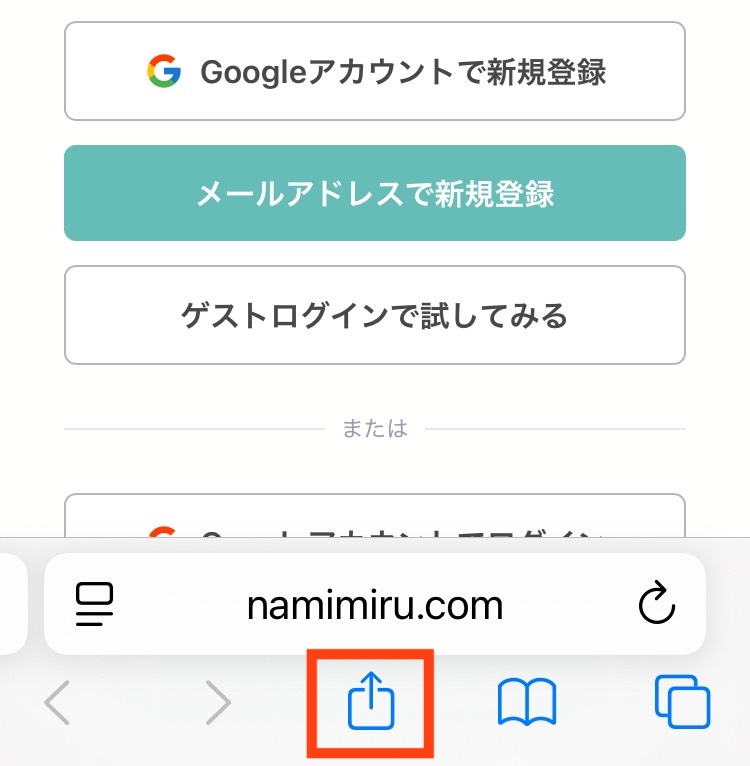Choose メールアドレスで新規登録 button
The width and height of the screenshot is (750, 766).
375,193
